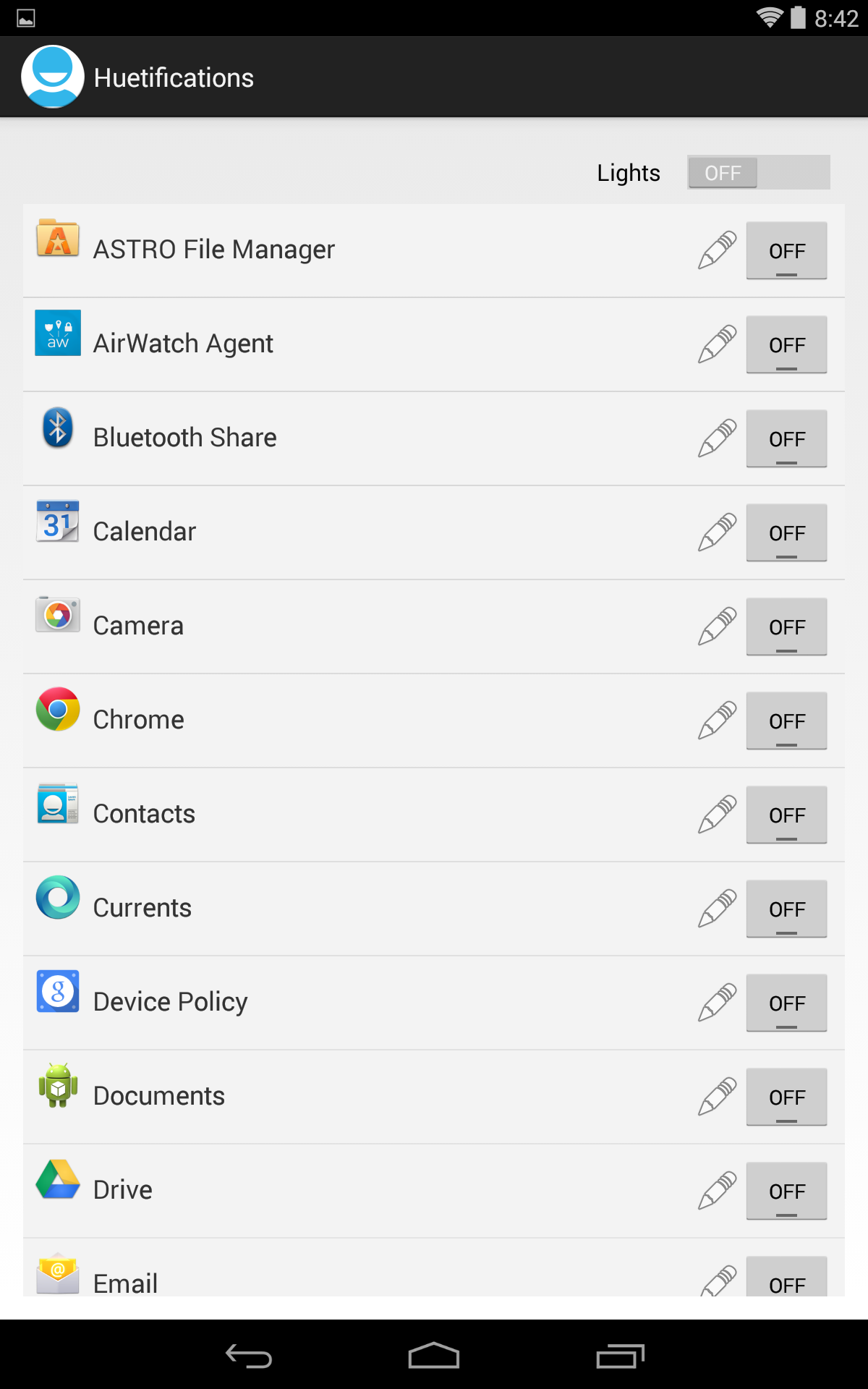Screen dimensions: 868x1389
Task: Tap the pencil icon for Bluetooth Share
Action: point(718,438)
